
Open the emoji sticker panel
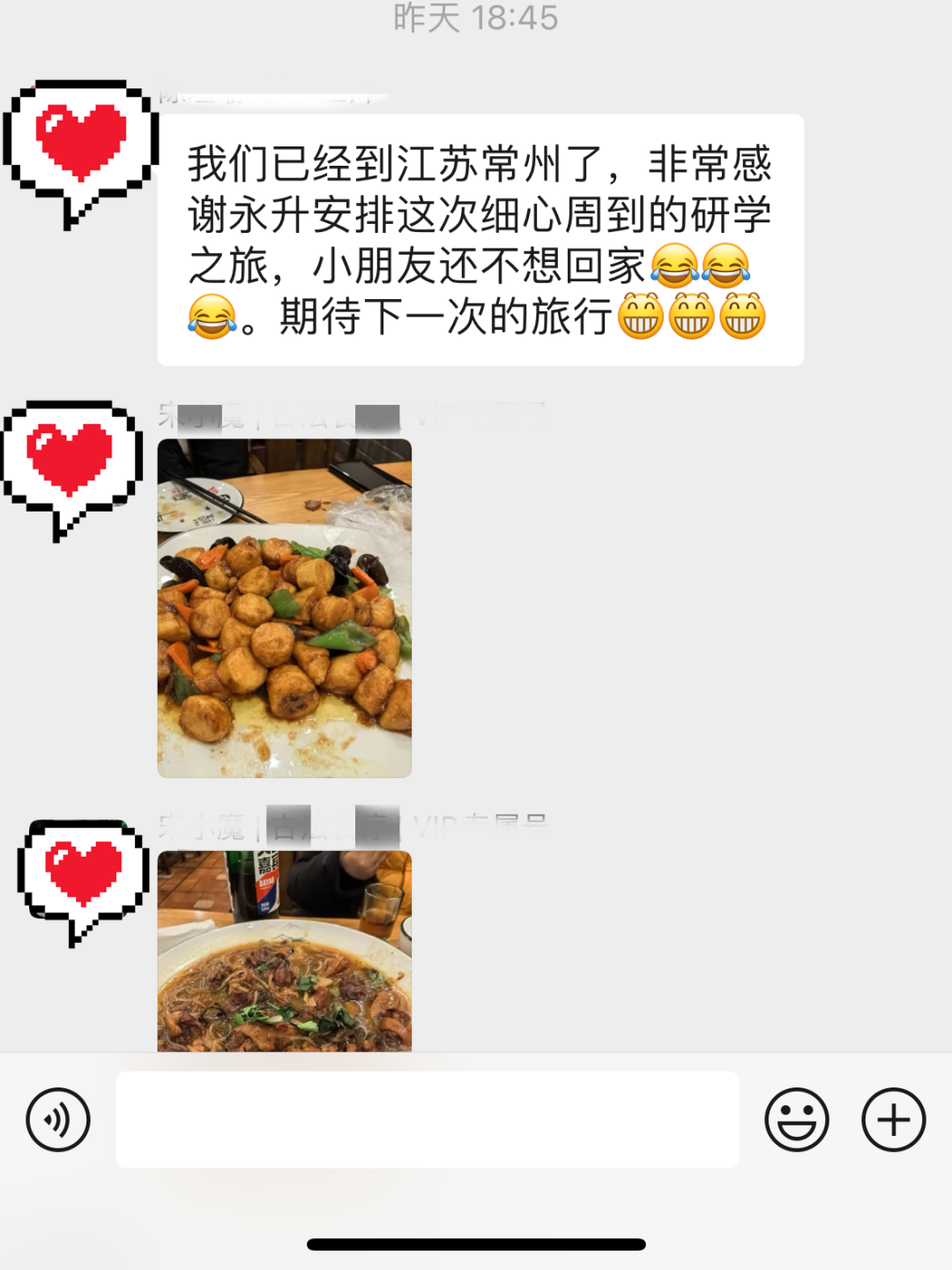[x=796, y=1120]
